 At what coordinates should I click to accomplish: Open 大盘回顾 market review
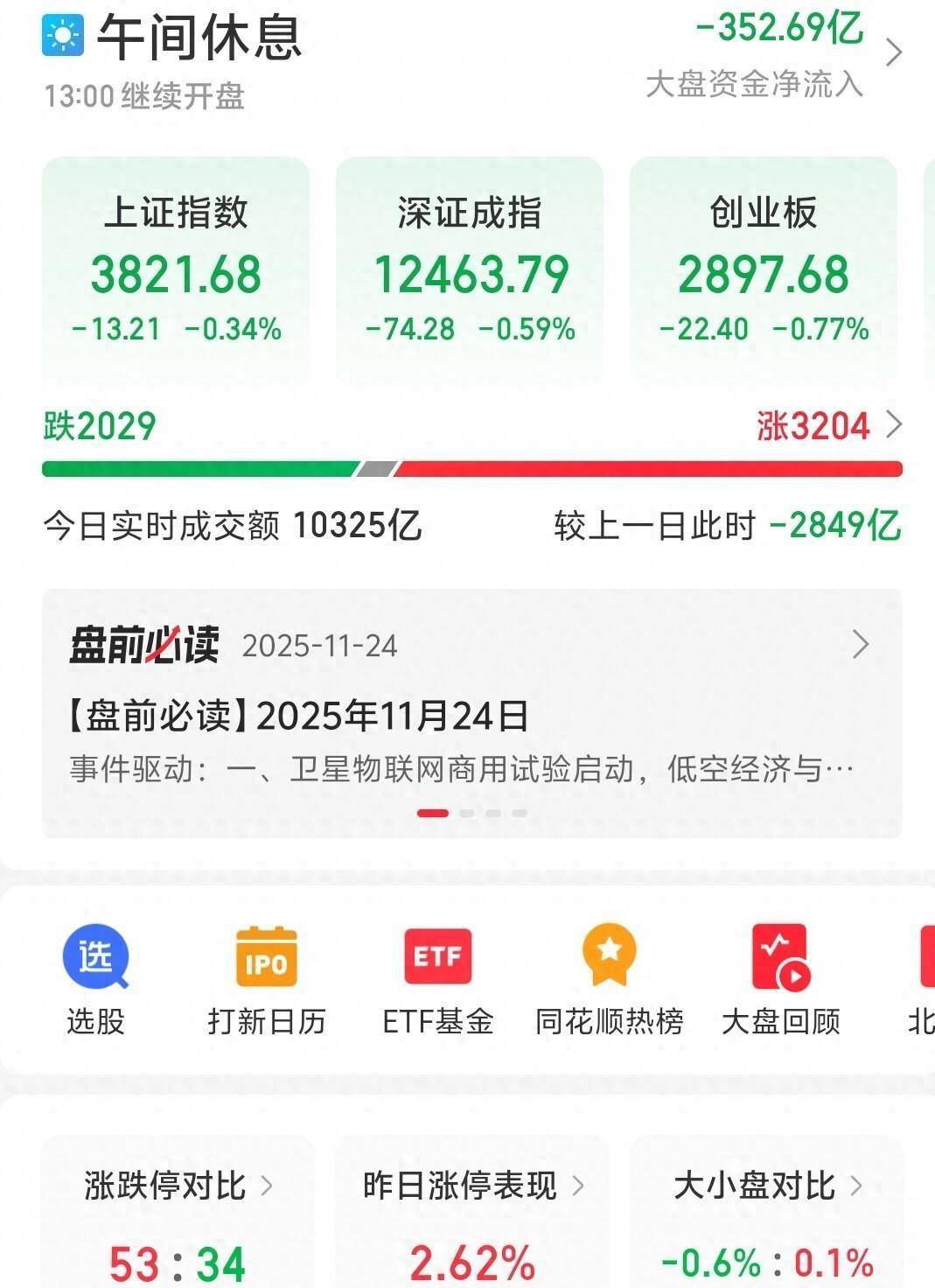(781, 980)
